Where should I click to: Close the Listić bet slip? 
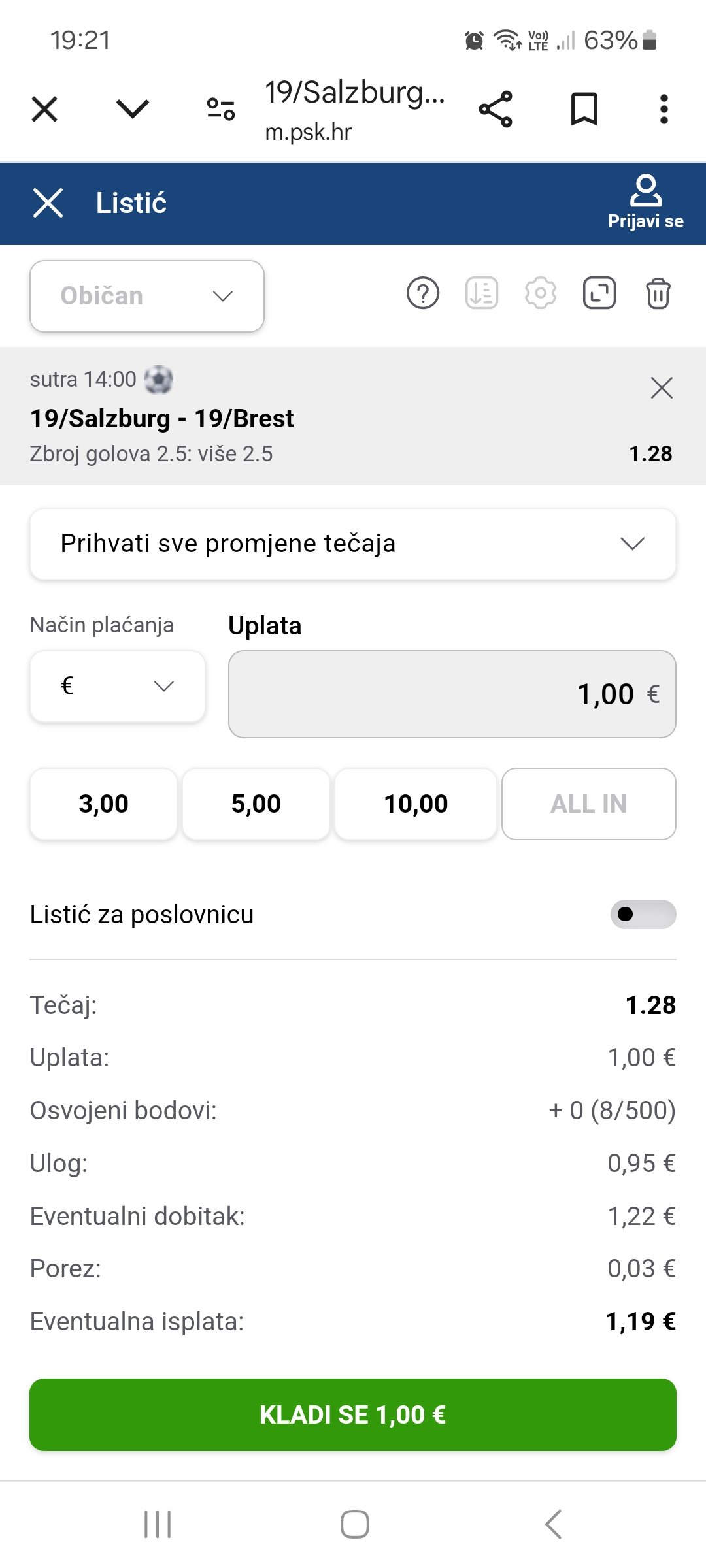tap(48, 203)
